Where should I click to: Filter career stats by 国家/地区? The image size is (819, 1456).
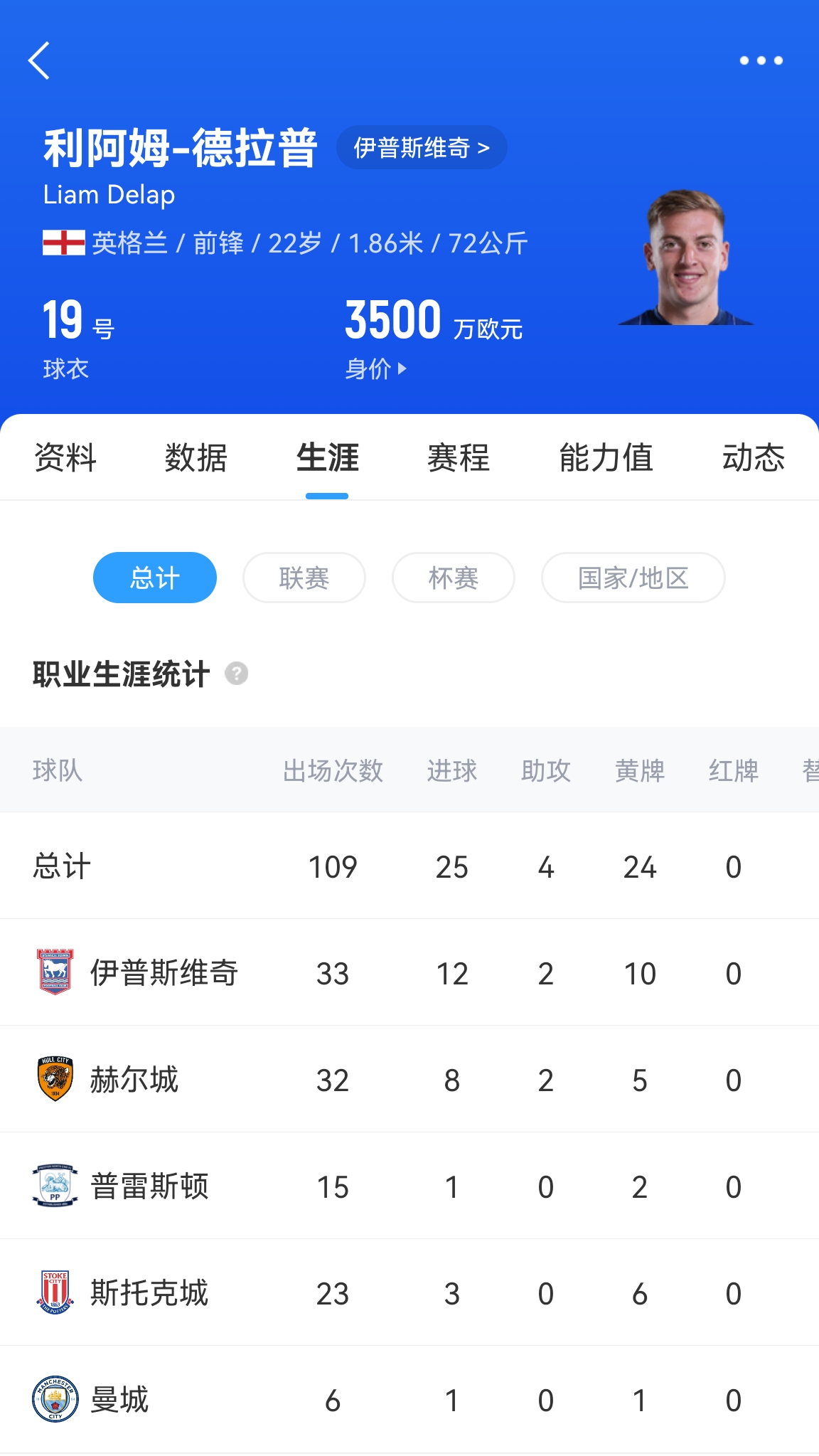pyautogui.click(x=633, y=578)
